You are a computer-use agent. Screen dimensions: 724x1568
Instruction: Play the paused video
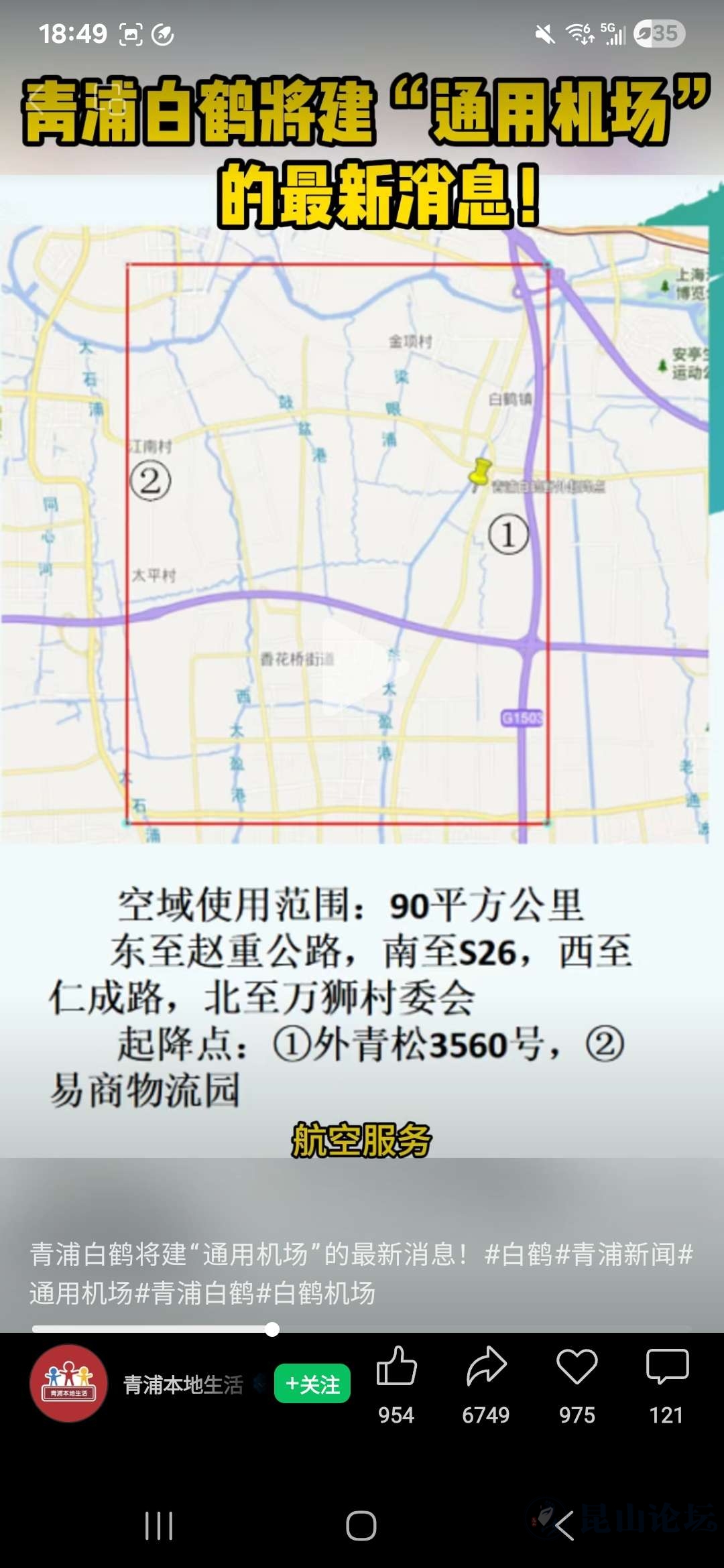(x=362, y=667)
